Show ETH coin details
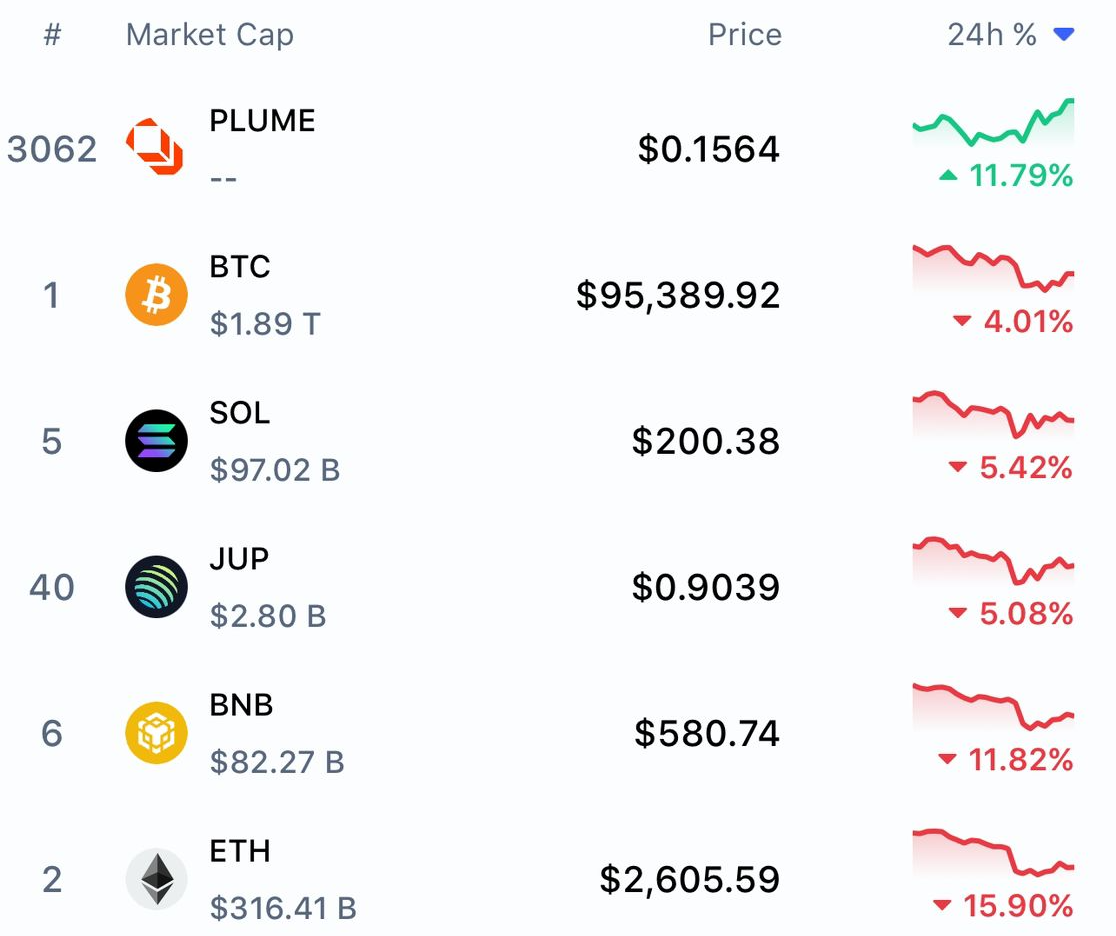Viewport: 1116px width, 936px height. (240, 852)
